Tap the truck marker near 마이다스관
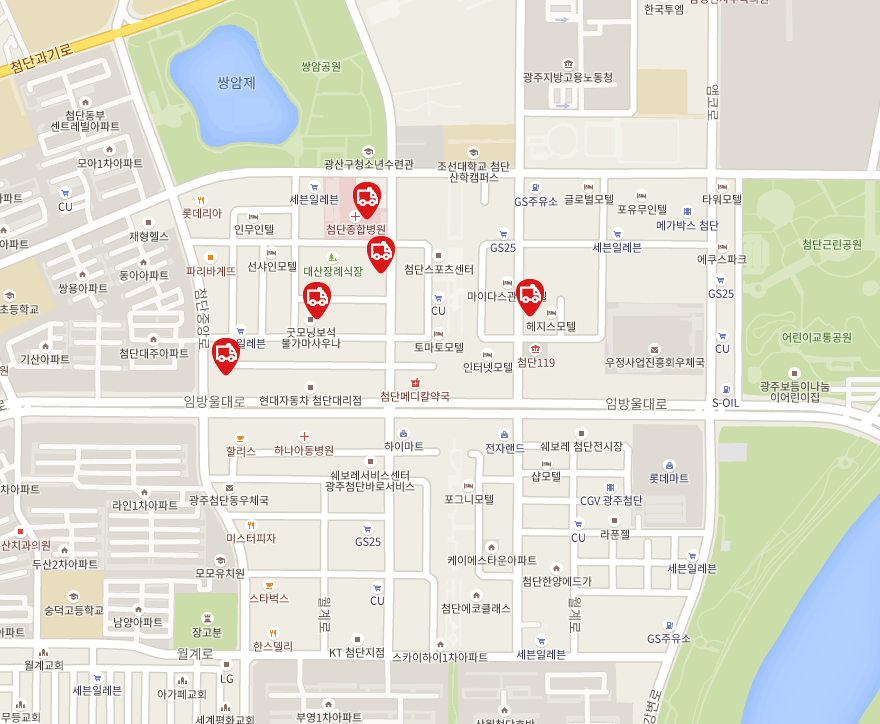This screenshot has height=724, width=880. (x=530, y=292)
